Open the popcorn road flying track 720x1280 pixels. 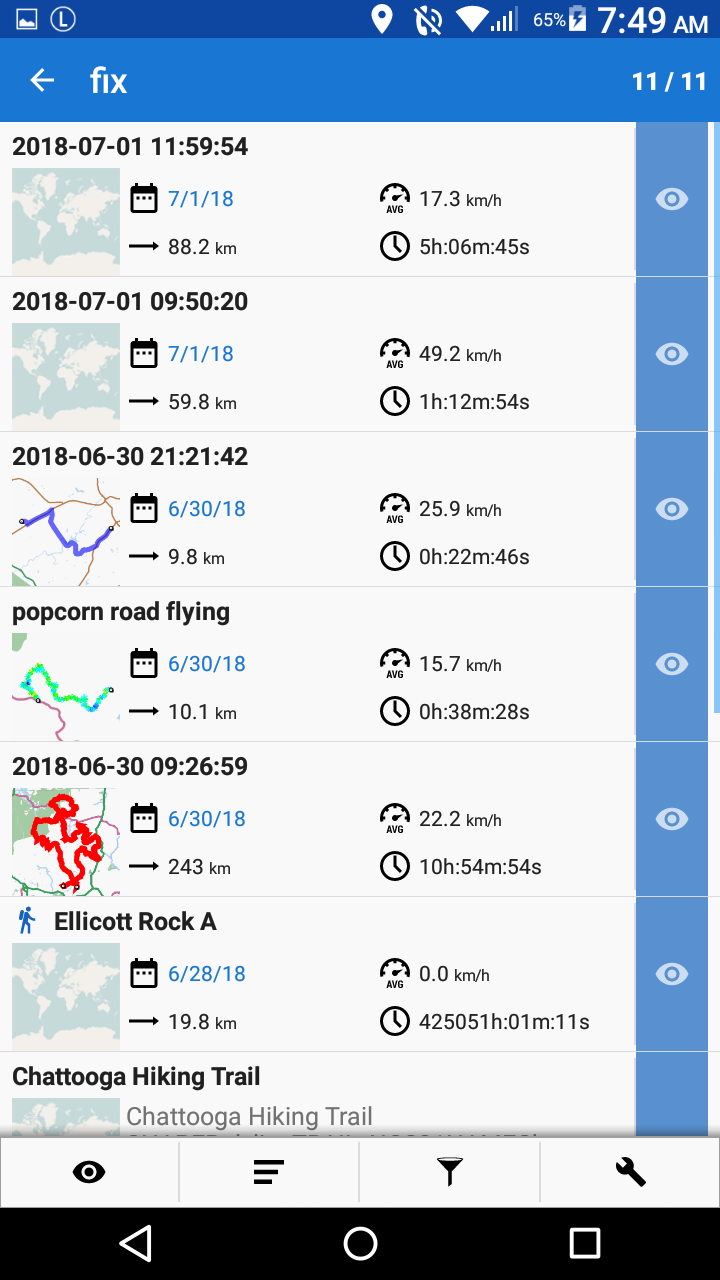point(318,664)
